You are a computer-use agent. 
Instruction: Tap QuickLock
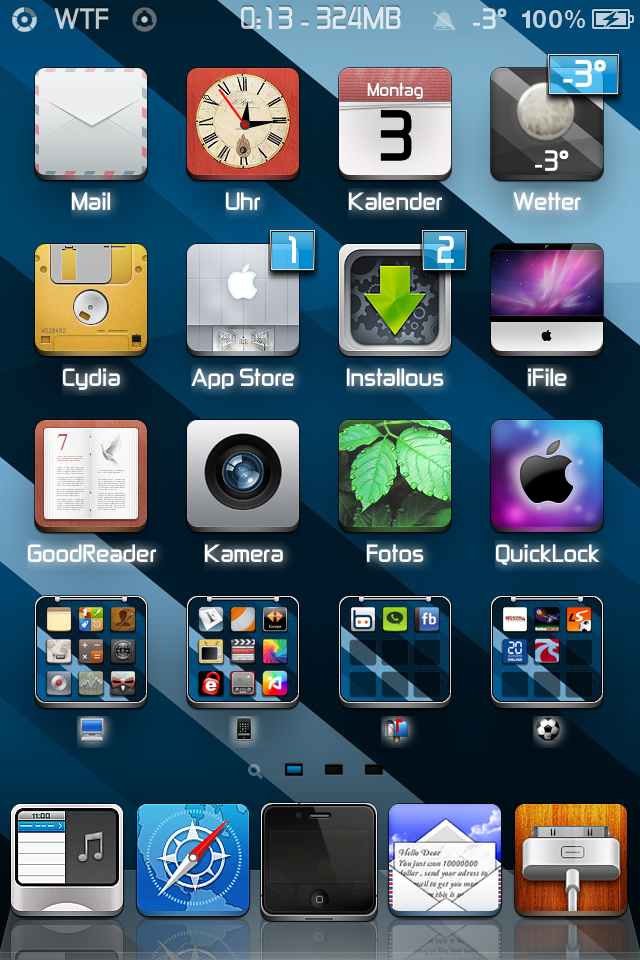coord(547,476)
